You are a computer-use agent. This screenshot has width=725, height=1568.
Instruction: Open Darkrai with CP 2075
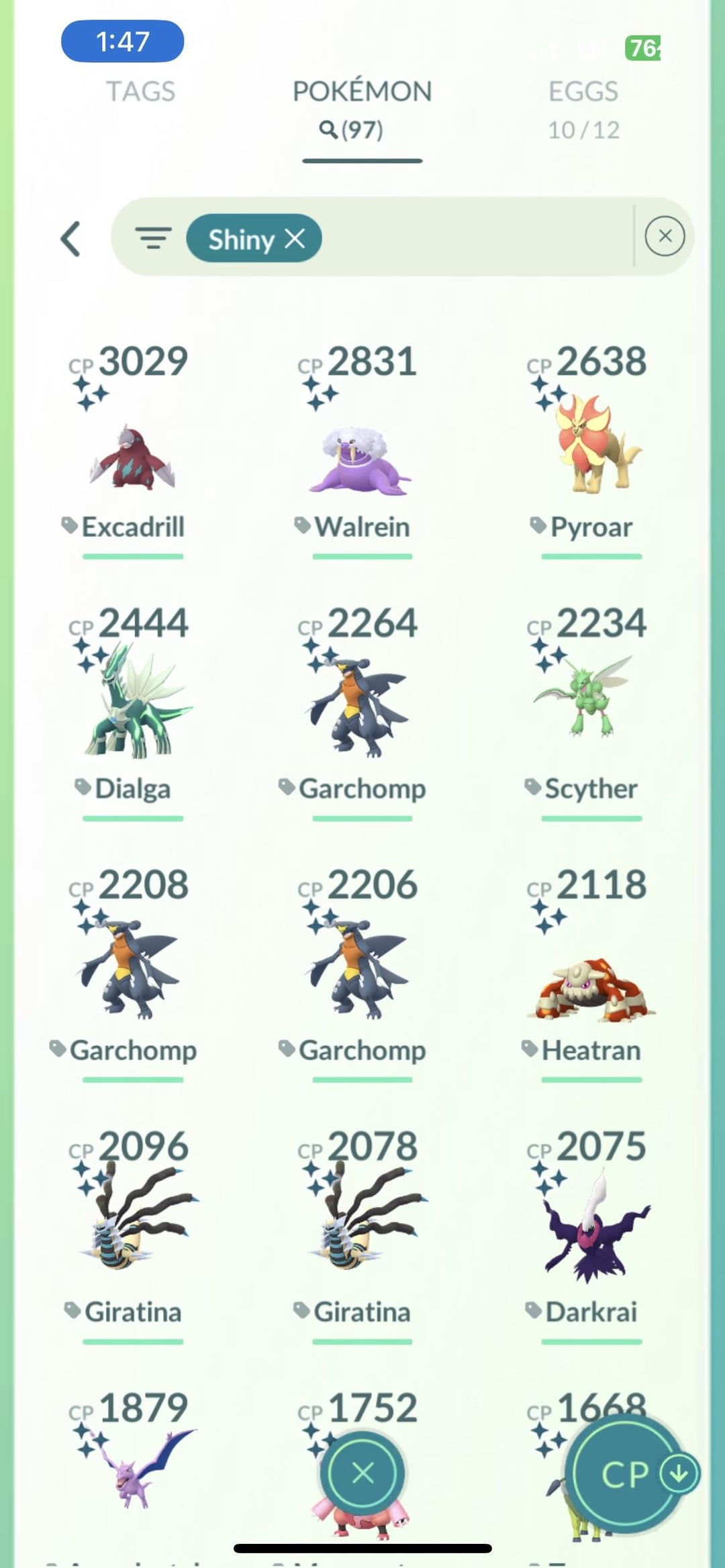(591, 1228)
